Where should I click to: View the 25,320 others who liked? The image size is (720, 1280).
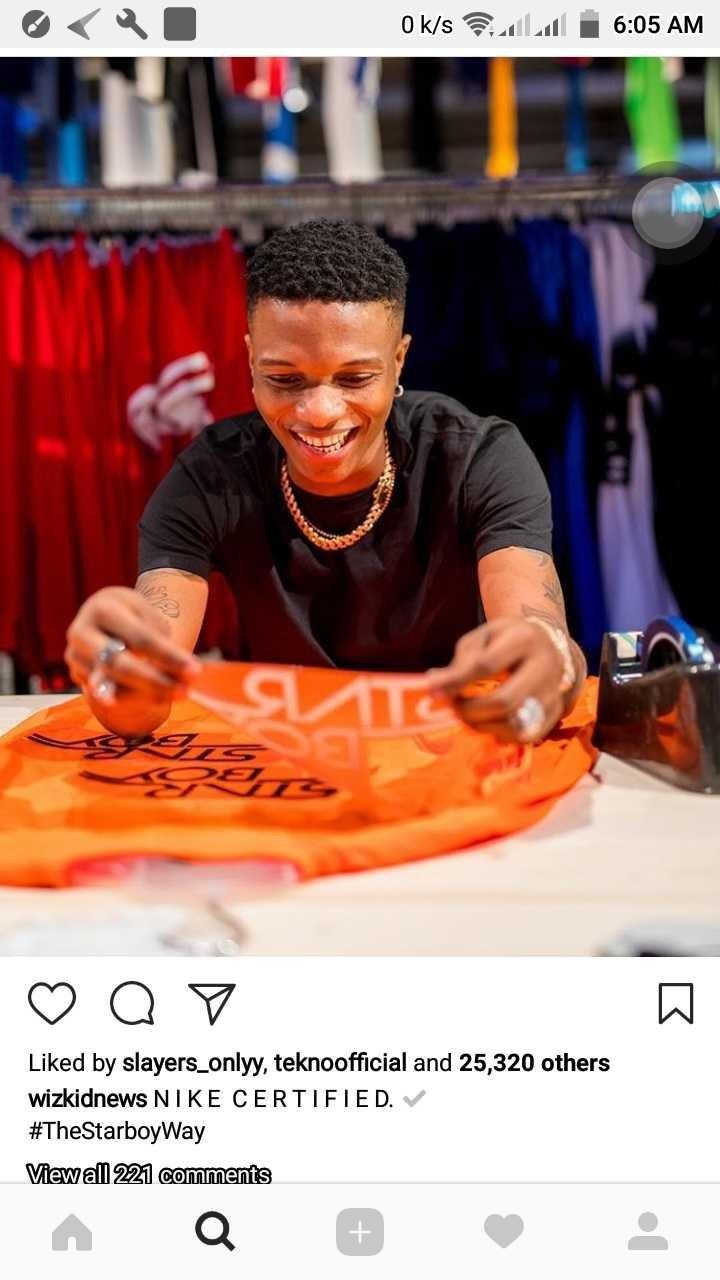(534, 1063)
